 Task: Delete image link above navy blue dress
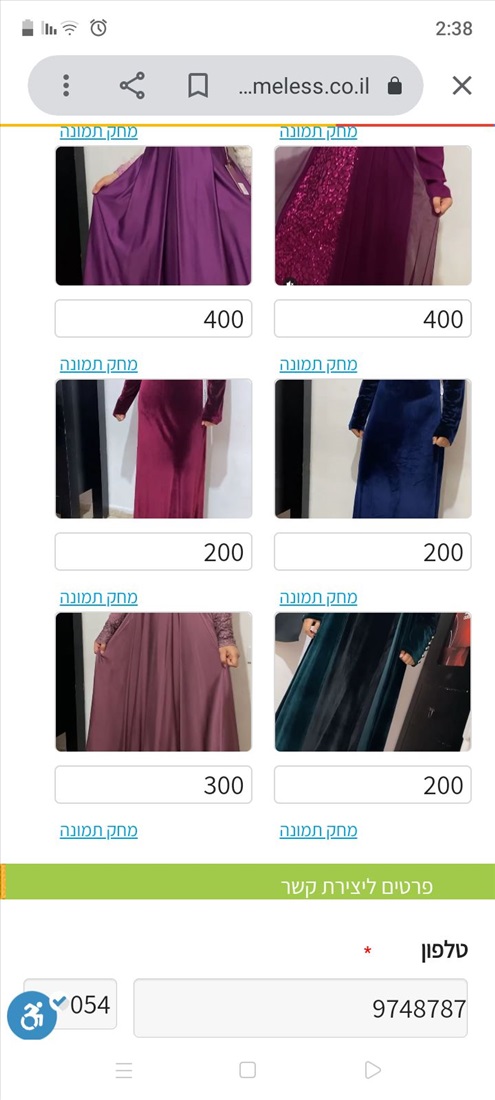[318, 364]
